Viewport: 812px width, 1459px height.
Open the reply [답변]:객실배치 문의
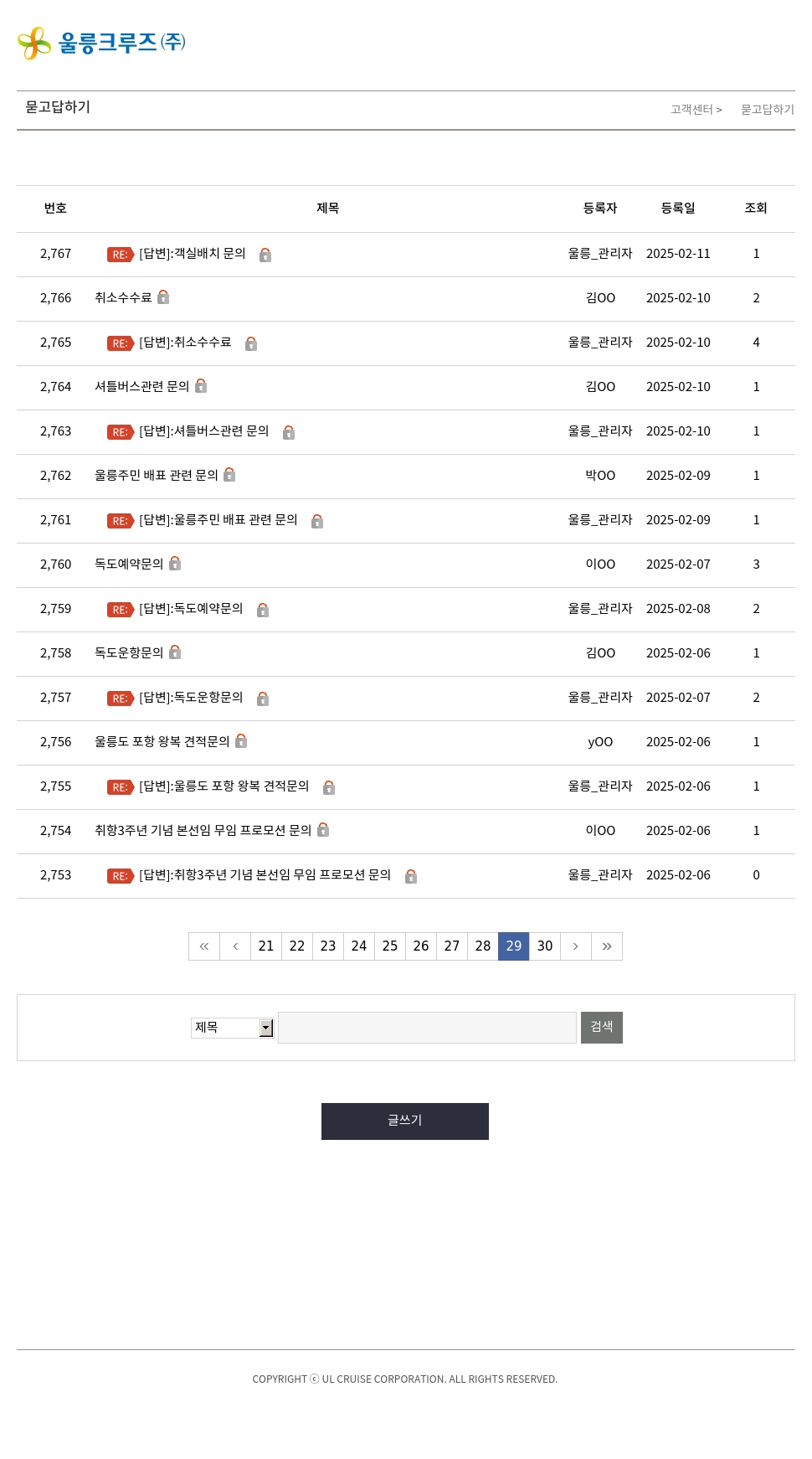(x=193, y=254)
